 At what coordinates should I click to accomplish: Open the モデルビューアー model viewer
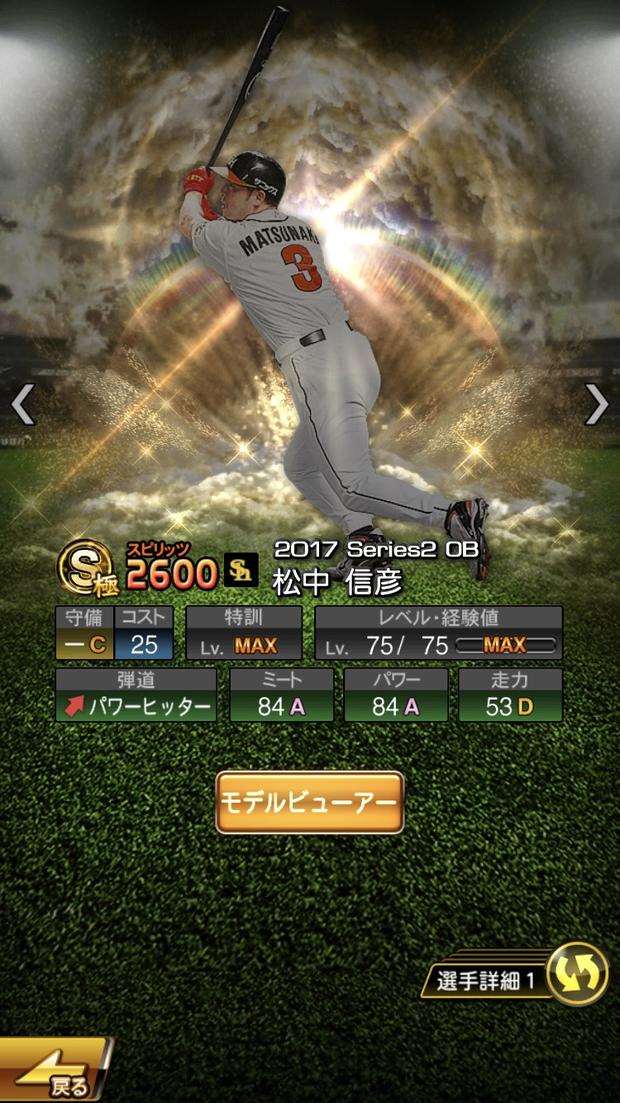click(309, 802)
